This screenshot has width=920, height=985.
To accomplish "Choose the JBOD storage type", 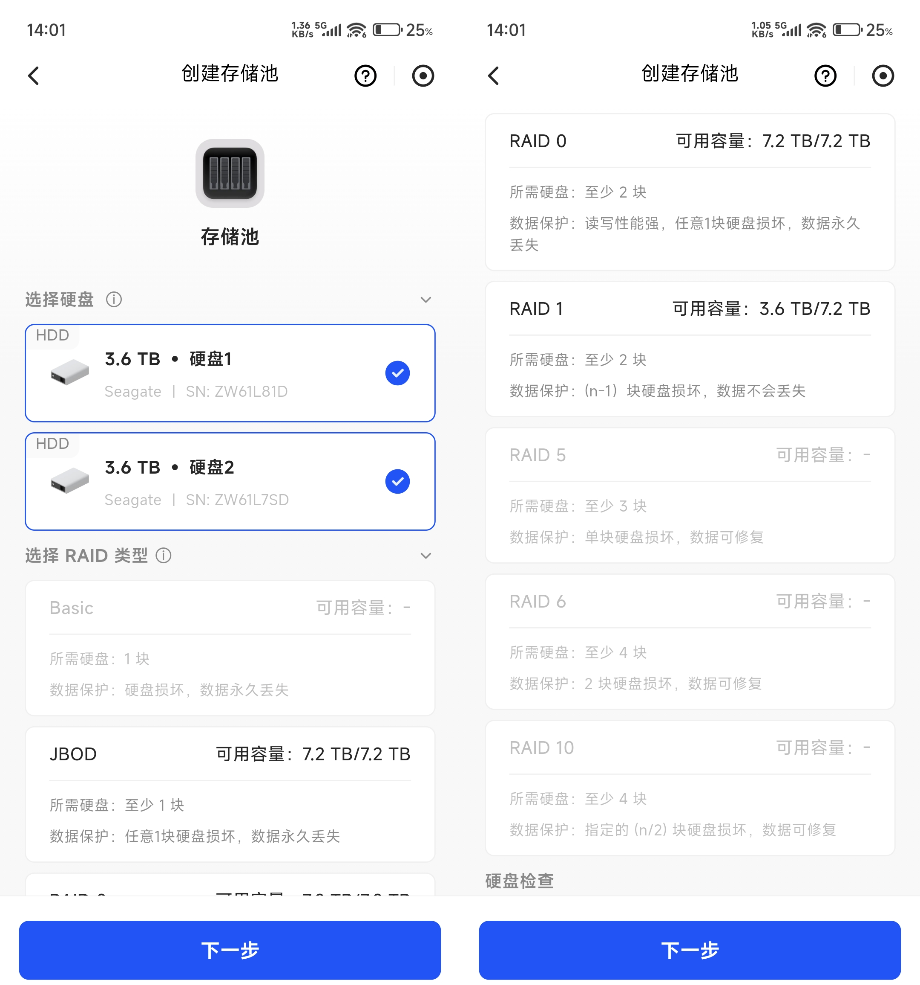I will (x=230, y=795).
